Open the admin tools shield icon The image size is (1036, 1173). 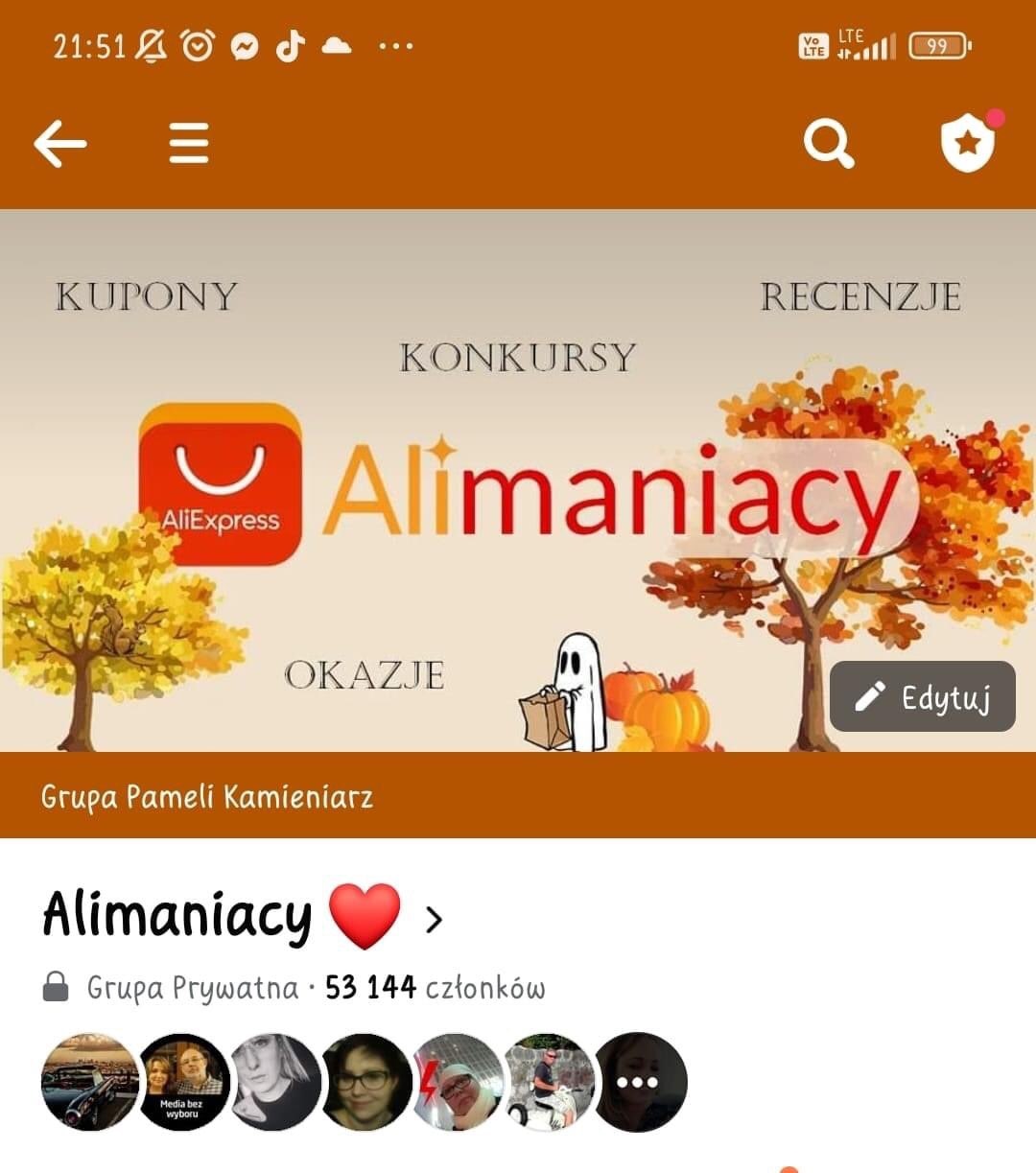(x=969, y=142)
